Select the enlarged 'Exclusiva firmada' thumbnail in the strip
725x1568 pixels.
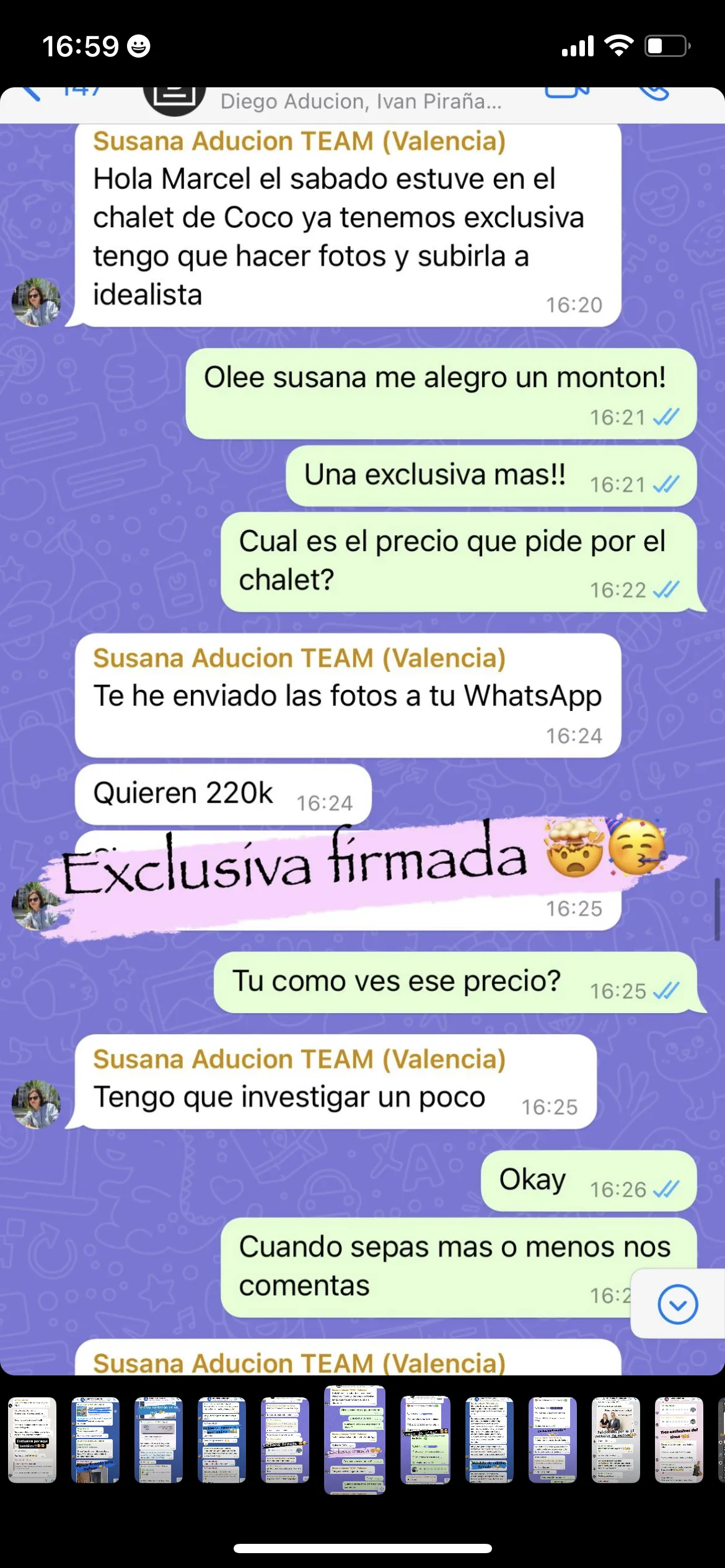click(x=355, y=1440)
